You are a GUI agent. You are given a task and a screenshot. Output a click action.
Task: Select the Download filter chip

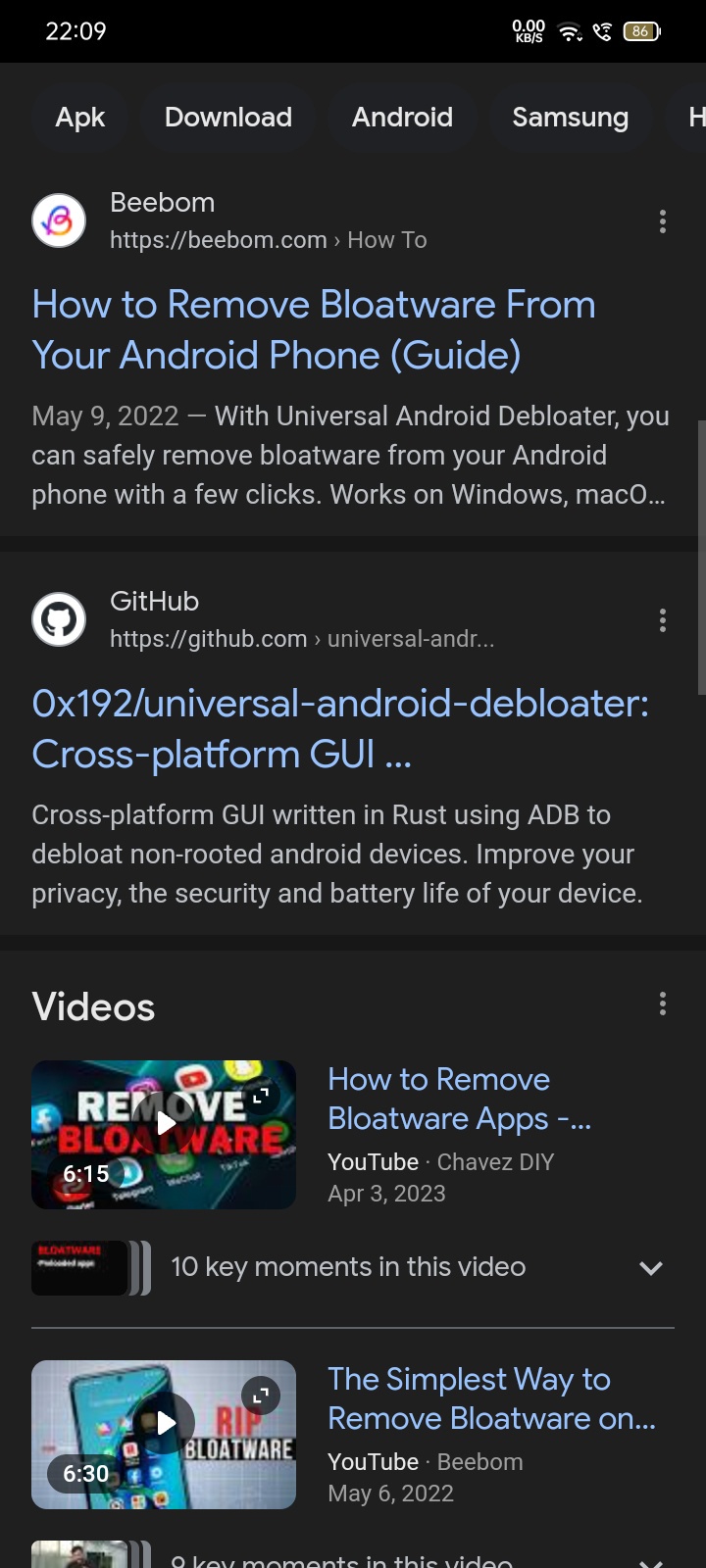click(x=227, y=118)
